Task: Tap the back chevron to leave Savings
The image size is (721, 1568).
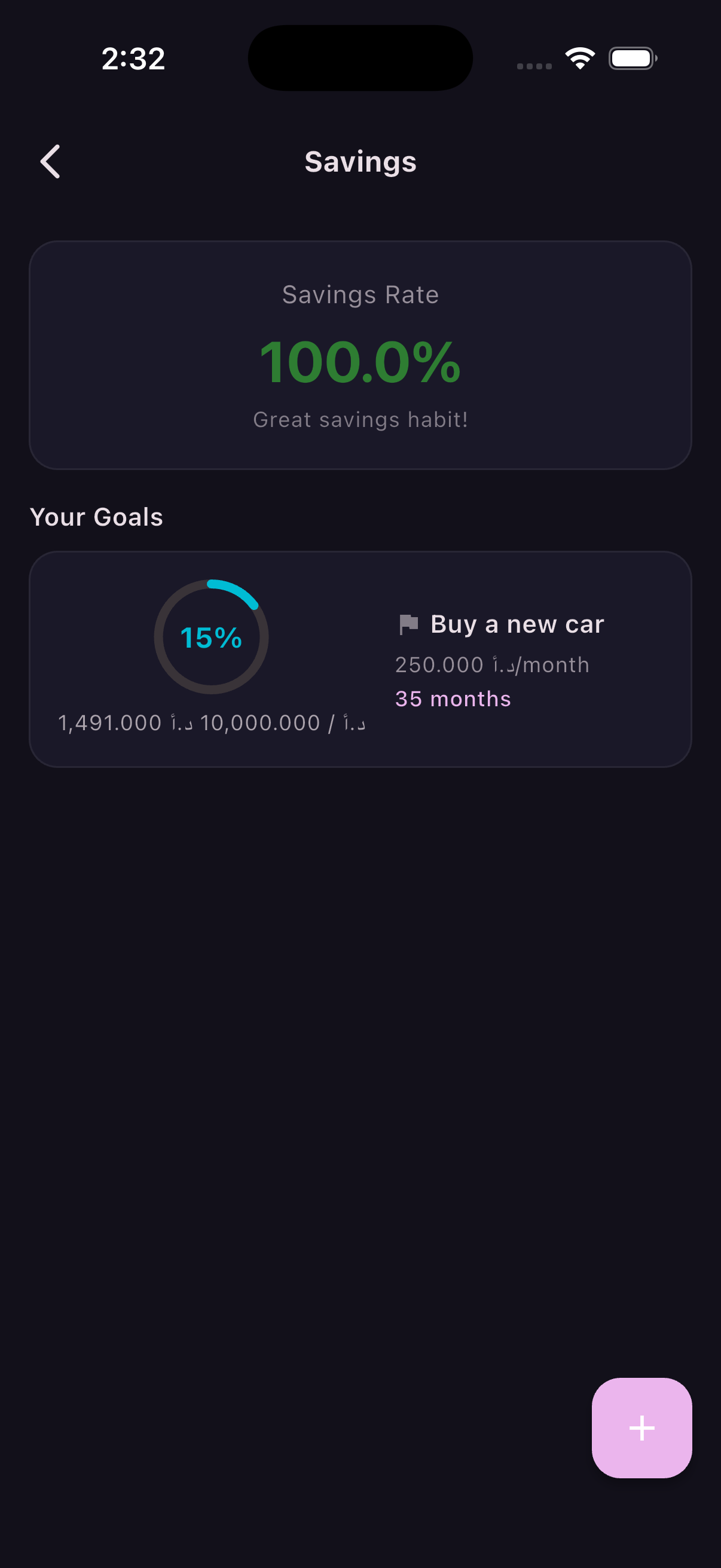Action: [x=50, y=161]
